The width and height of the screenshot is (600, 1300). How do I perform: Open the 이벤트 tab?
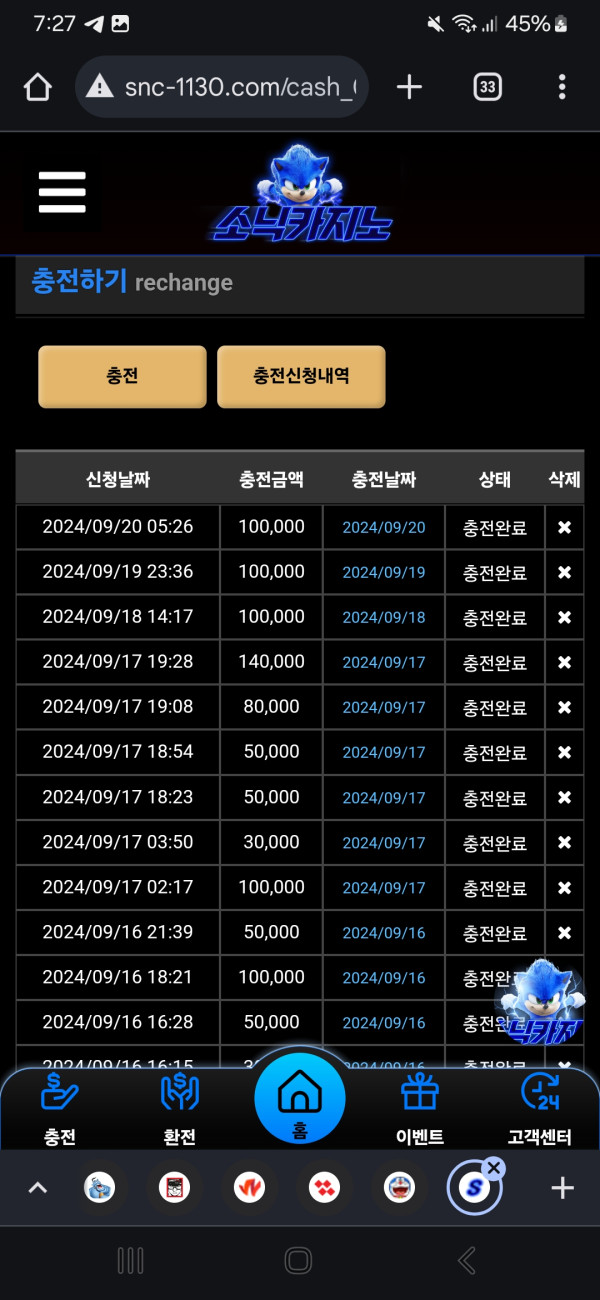point(420,1108)
